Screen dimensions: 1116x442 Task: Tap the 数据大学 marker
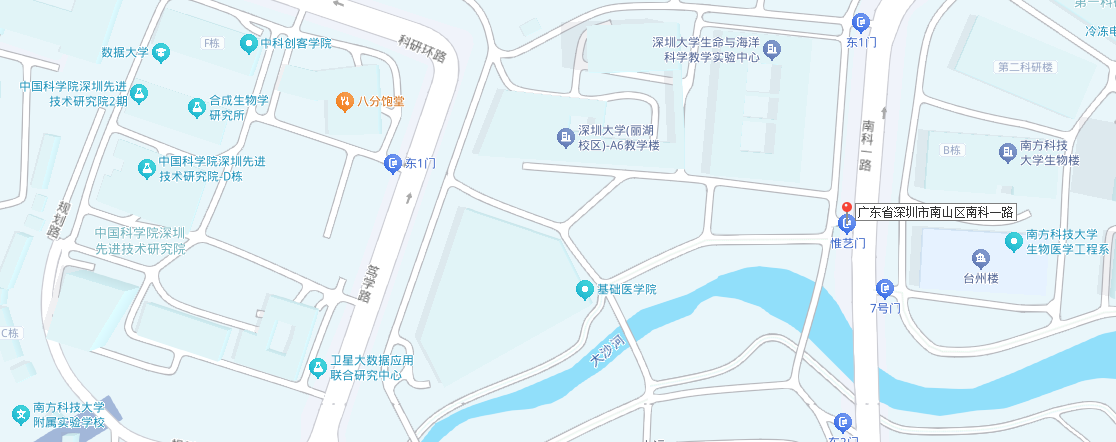162,52
